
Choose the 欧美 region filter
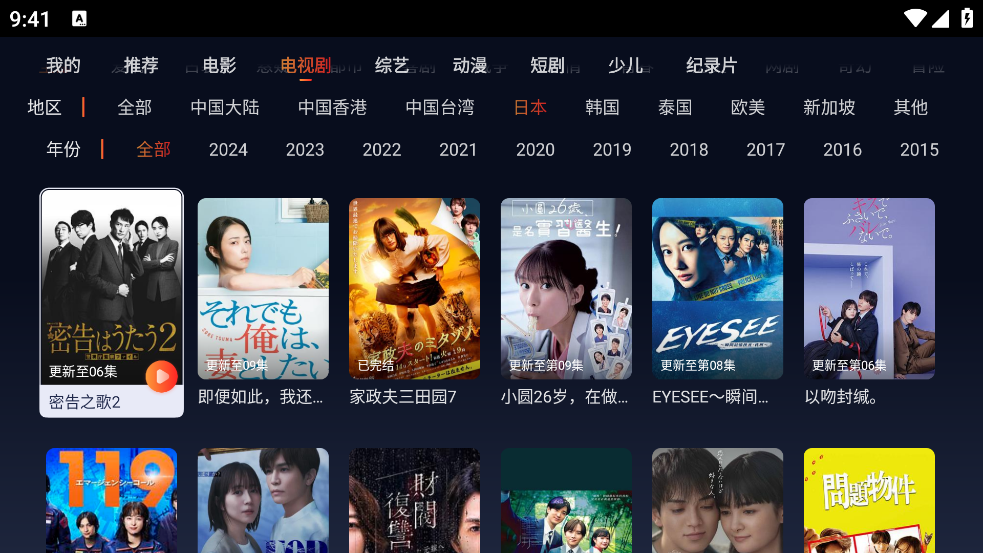click(747, 107)
